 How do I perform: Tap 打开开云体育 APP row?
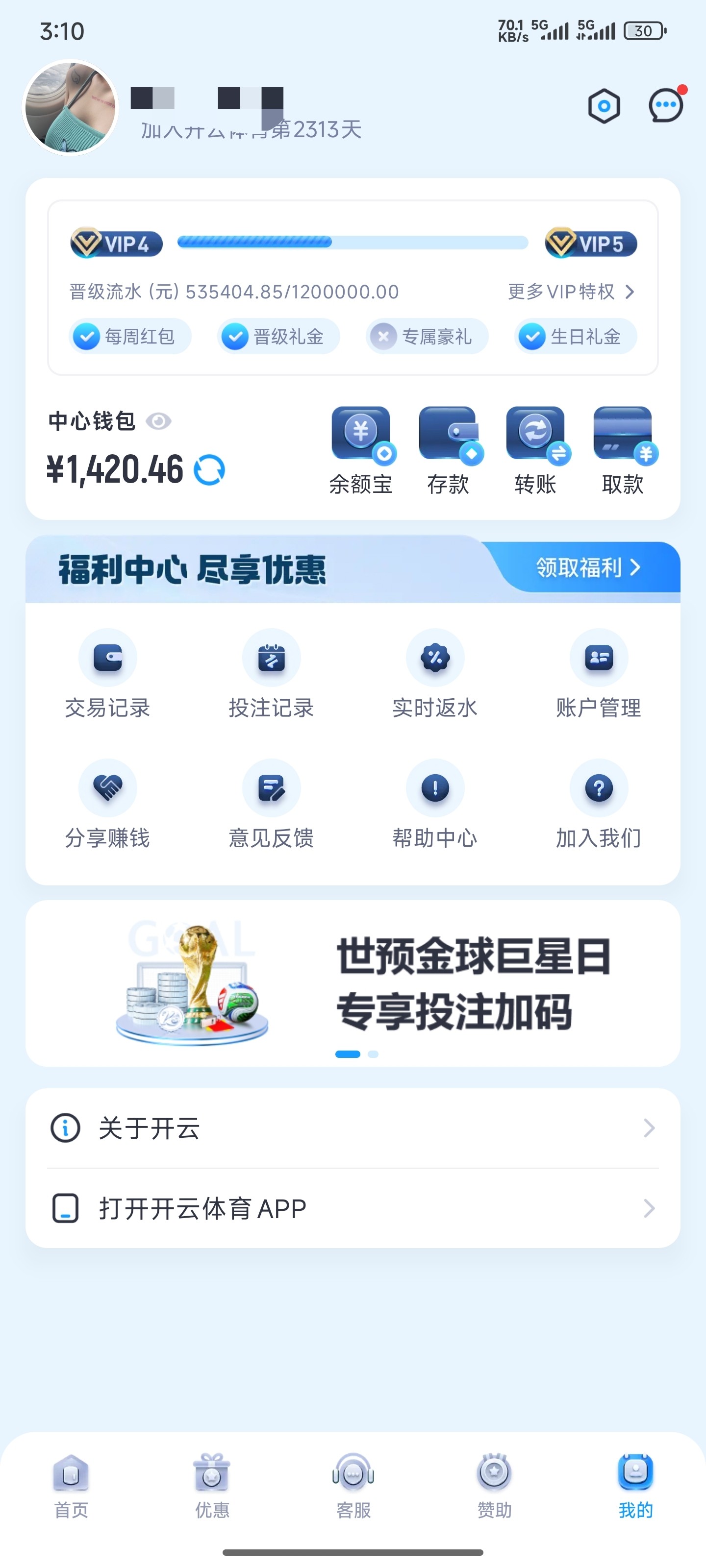(x=353, y=1208)
